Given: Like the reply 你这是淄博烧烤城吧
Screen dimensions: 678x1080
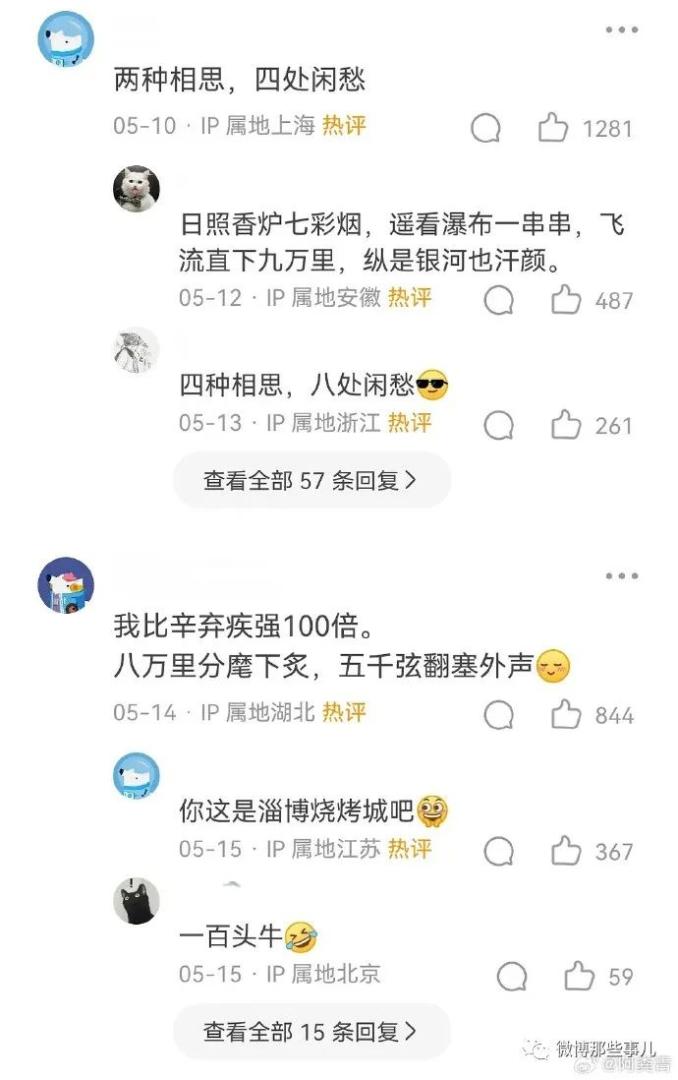Looking at the screenshot, I should (x=566, y=851).
